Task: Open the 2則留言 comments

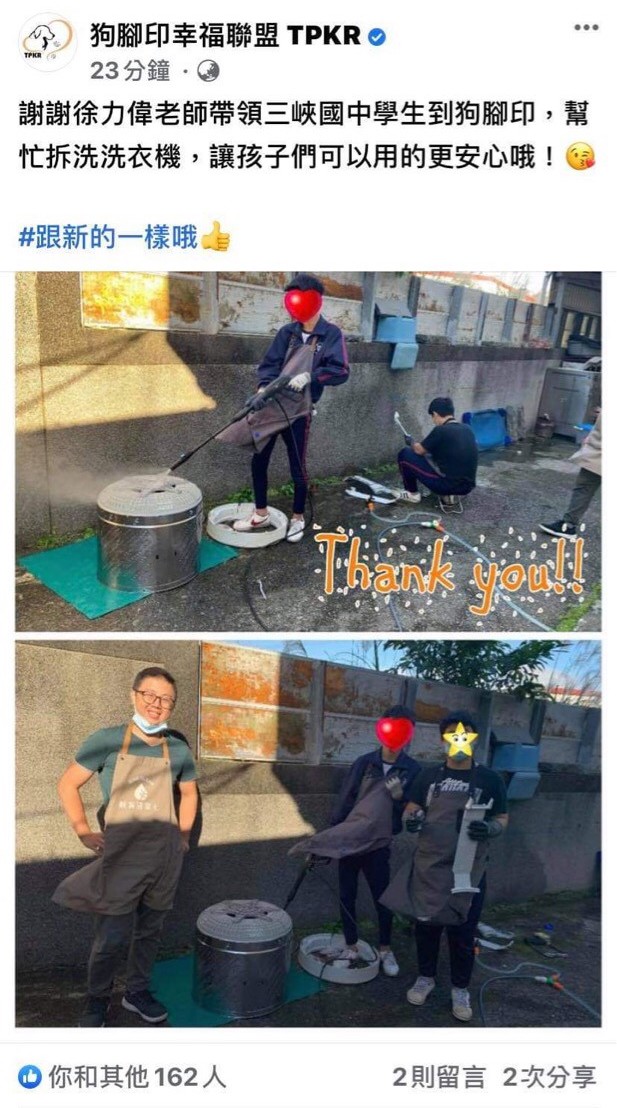Action: [x=438, y=1077]
